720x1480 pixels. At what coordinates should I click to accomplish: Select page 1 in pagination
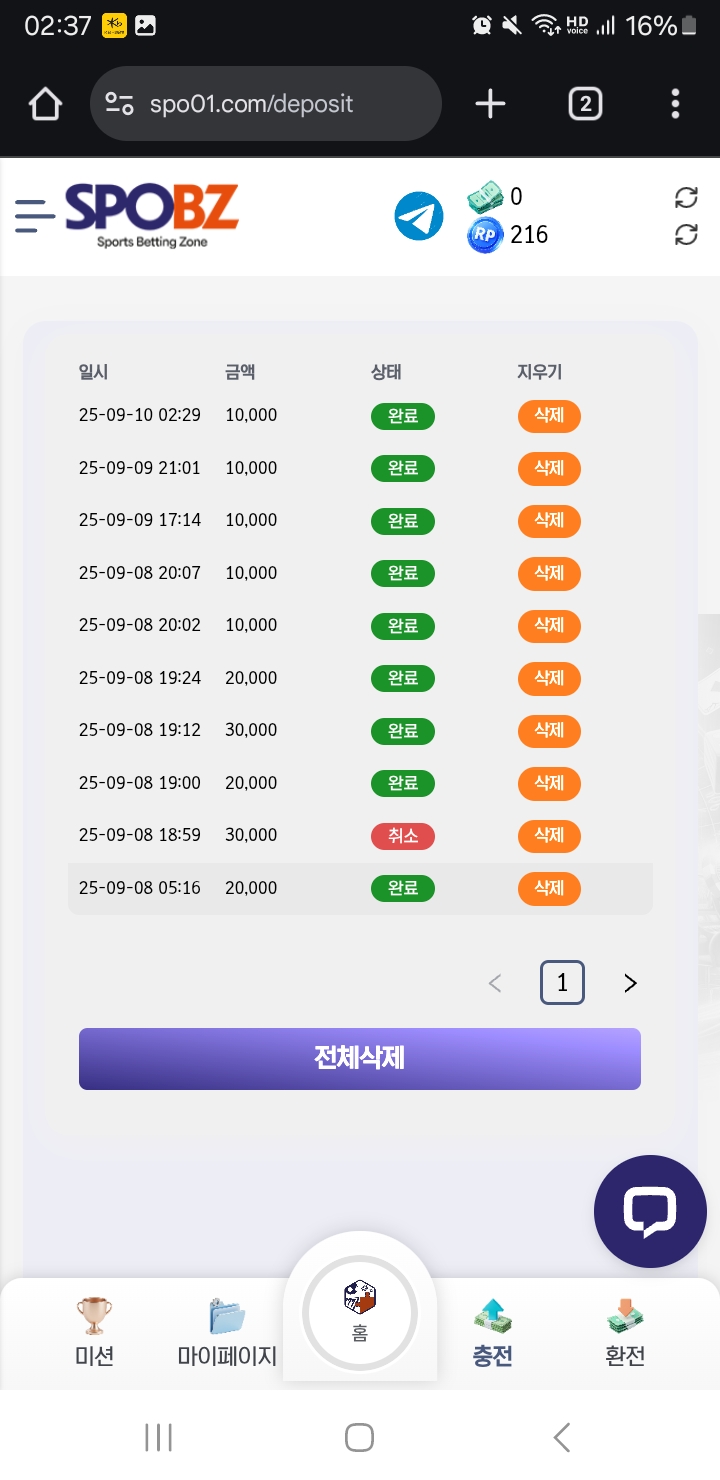(562, 984)
